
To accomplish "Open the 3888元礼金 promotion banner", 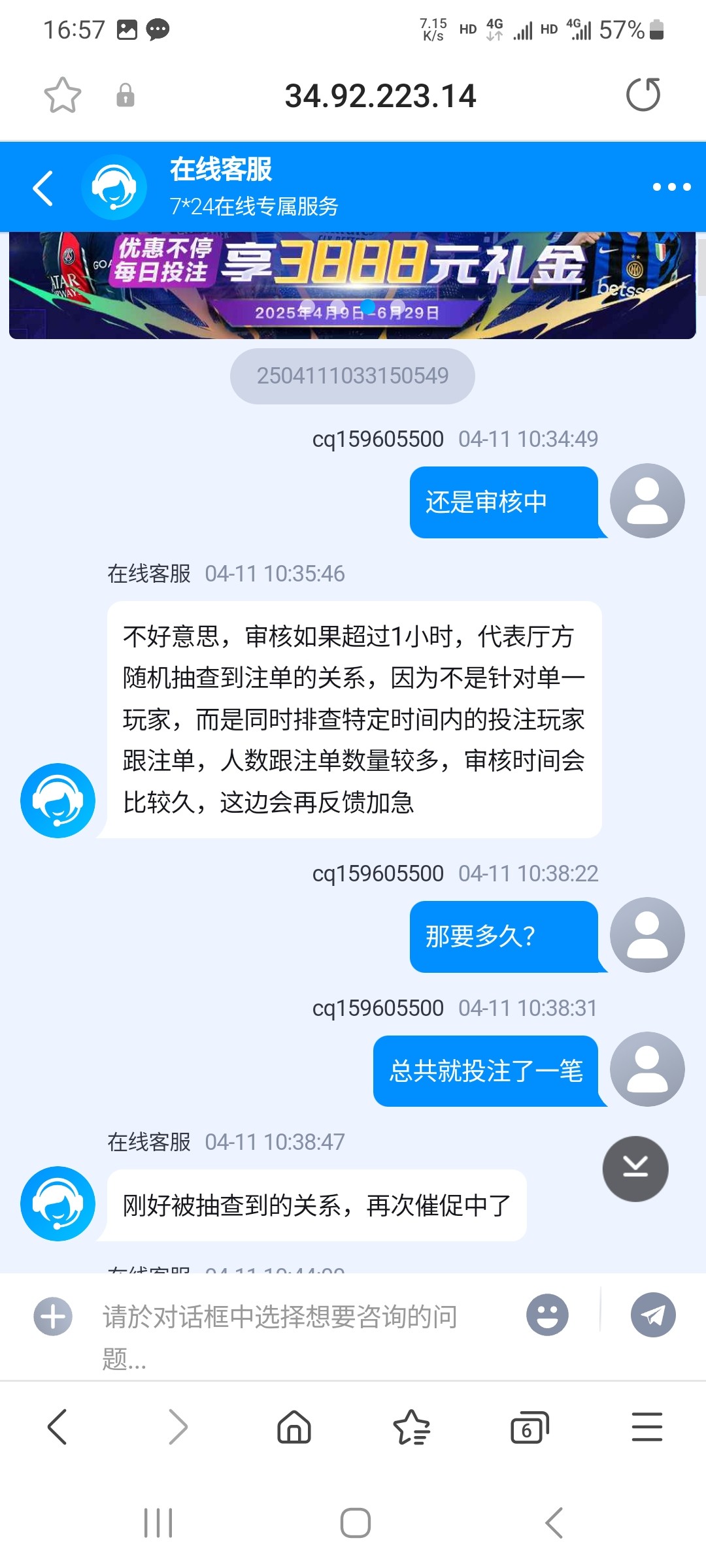I will [x=352, y=285].
